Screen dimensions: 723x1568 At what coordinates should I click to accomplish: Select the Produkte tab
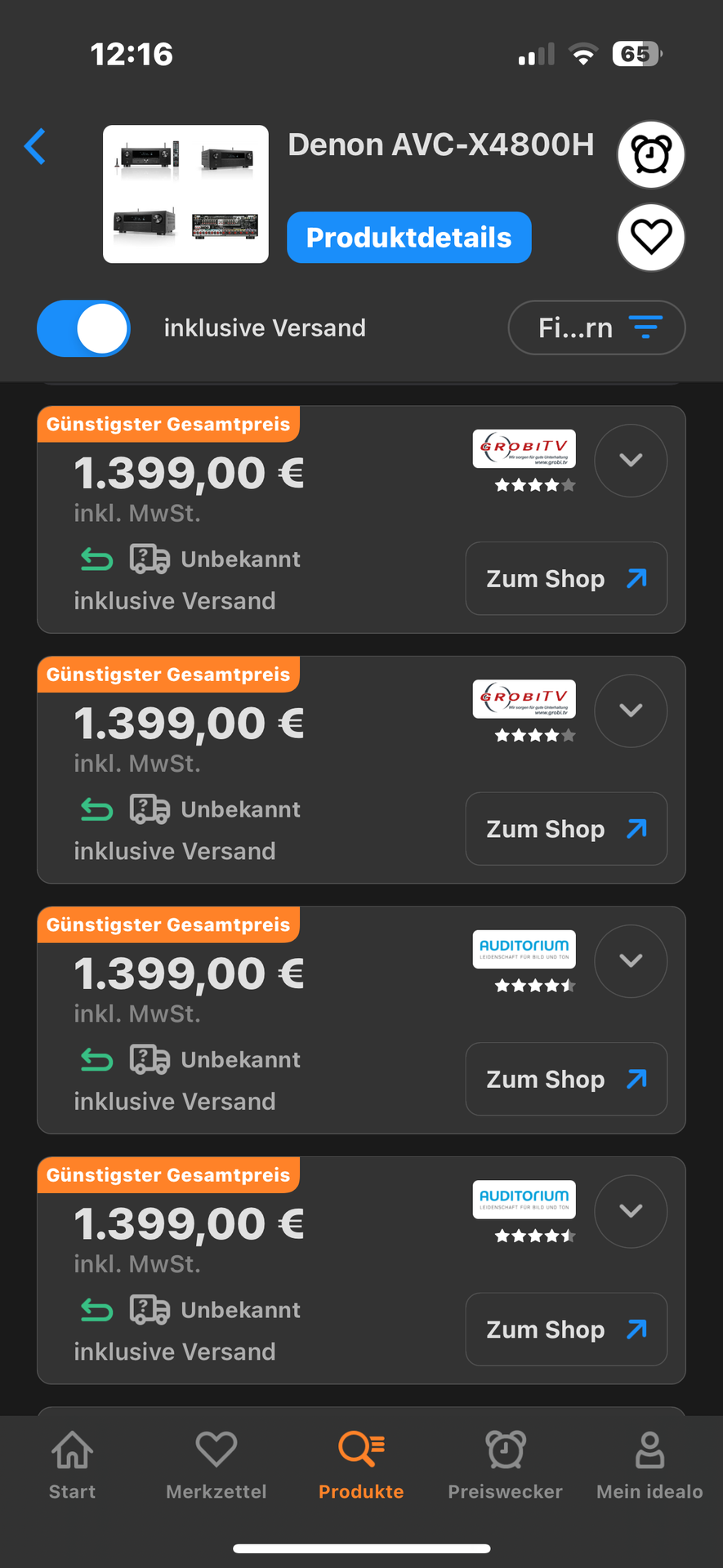(361, 1465)
